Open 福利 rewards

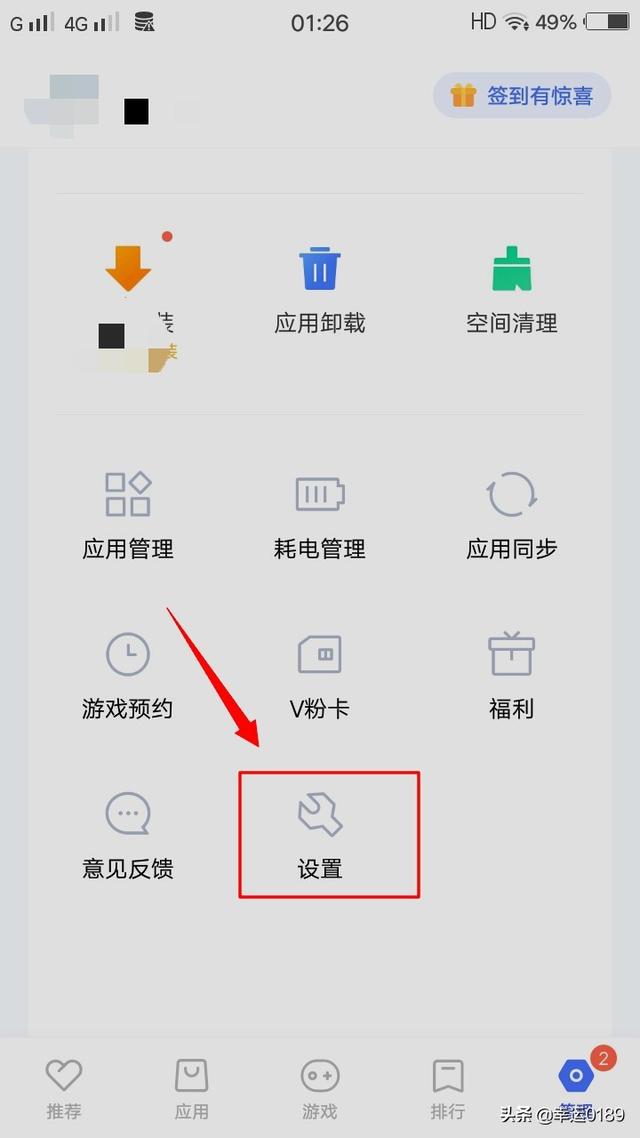(x=511, y=675)
